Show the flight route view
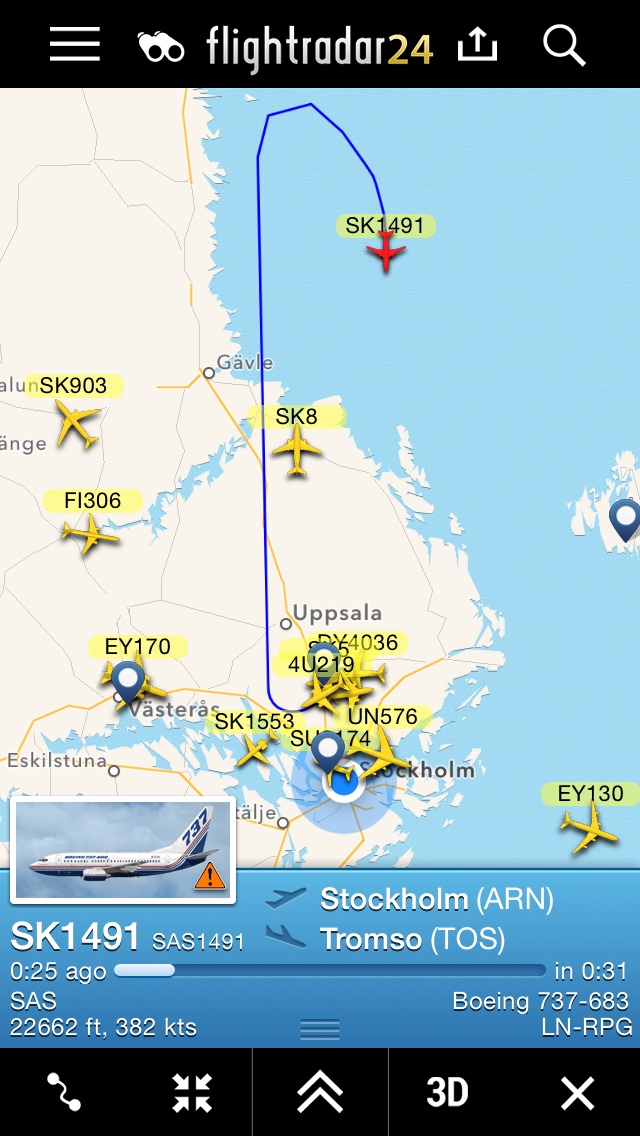Image resolution: width=640 pixels, height=1136 pixels. point(64,1092)
